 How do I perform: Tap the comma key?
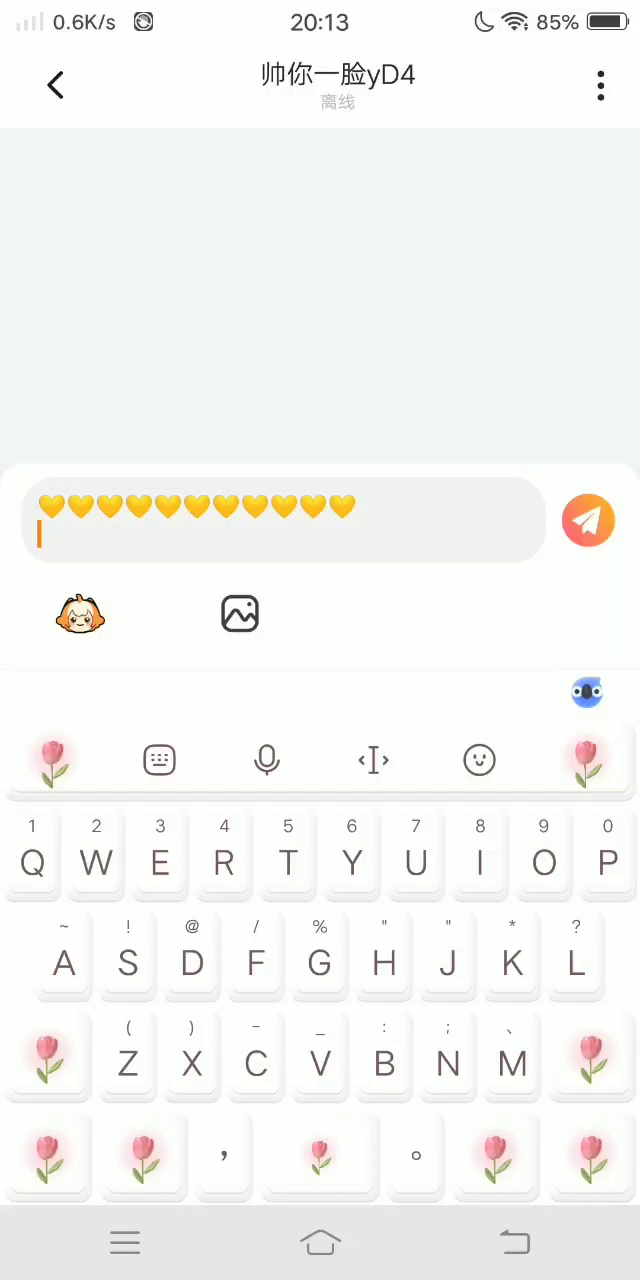click(x=224, y=1155)
